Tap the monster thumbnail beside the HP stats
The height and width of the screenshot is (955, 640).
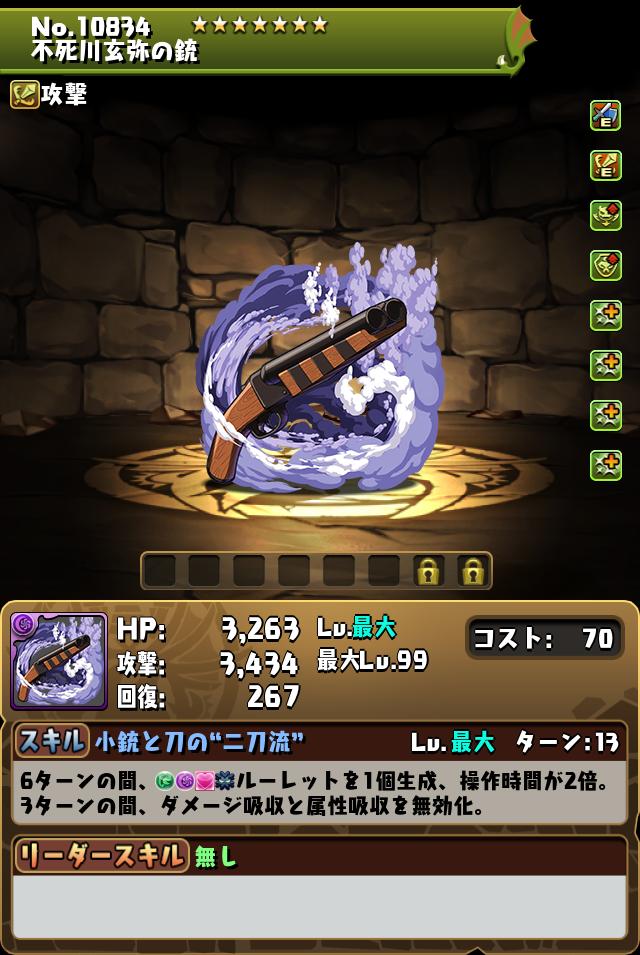[x=58, y=661]
